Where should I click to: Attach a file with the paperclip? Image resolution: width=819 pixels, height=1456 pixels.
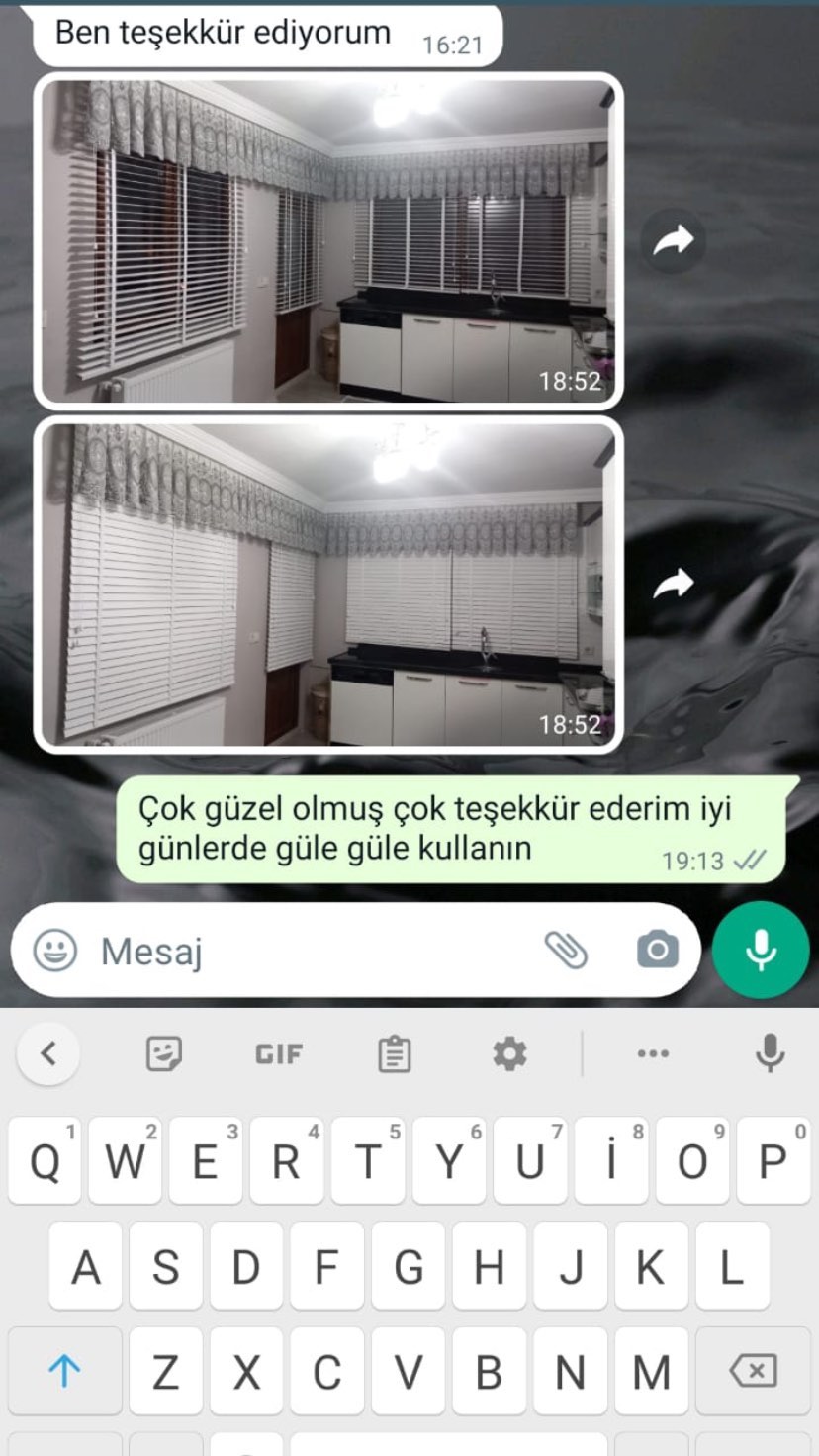(x=566, y=952)
